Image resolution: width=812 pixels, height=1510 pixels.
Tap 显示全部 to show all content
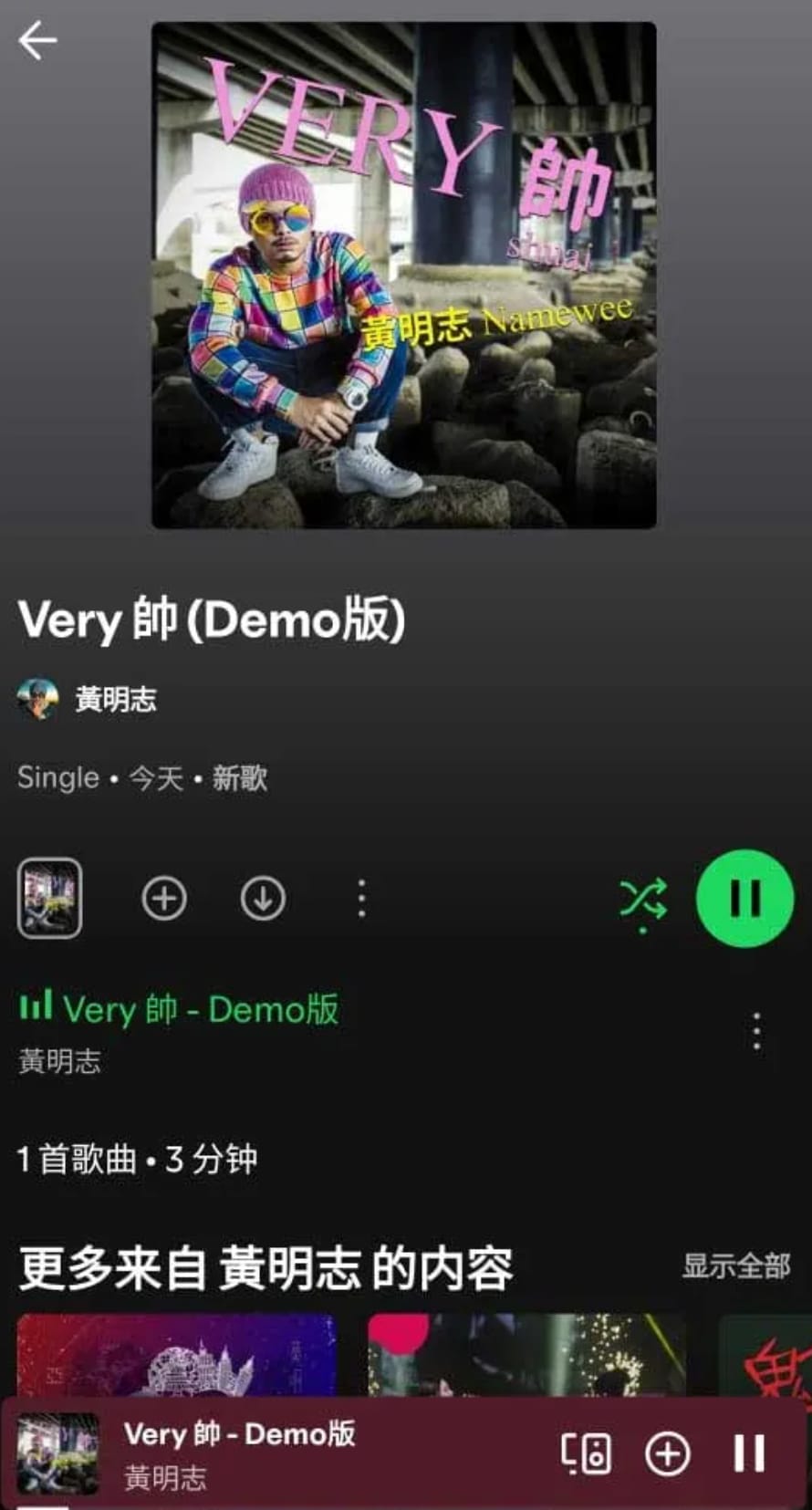point(735,1265)
